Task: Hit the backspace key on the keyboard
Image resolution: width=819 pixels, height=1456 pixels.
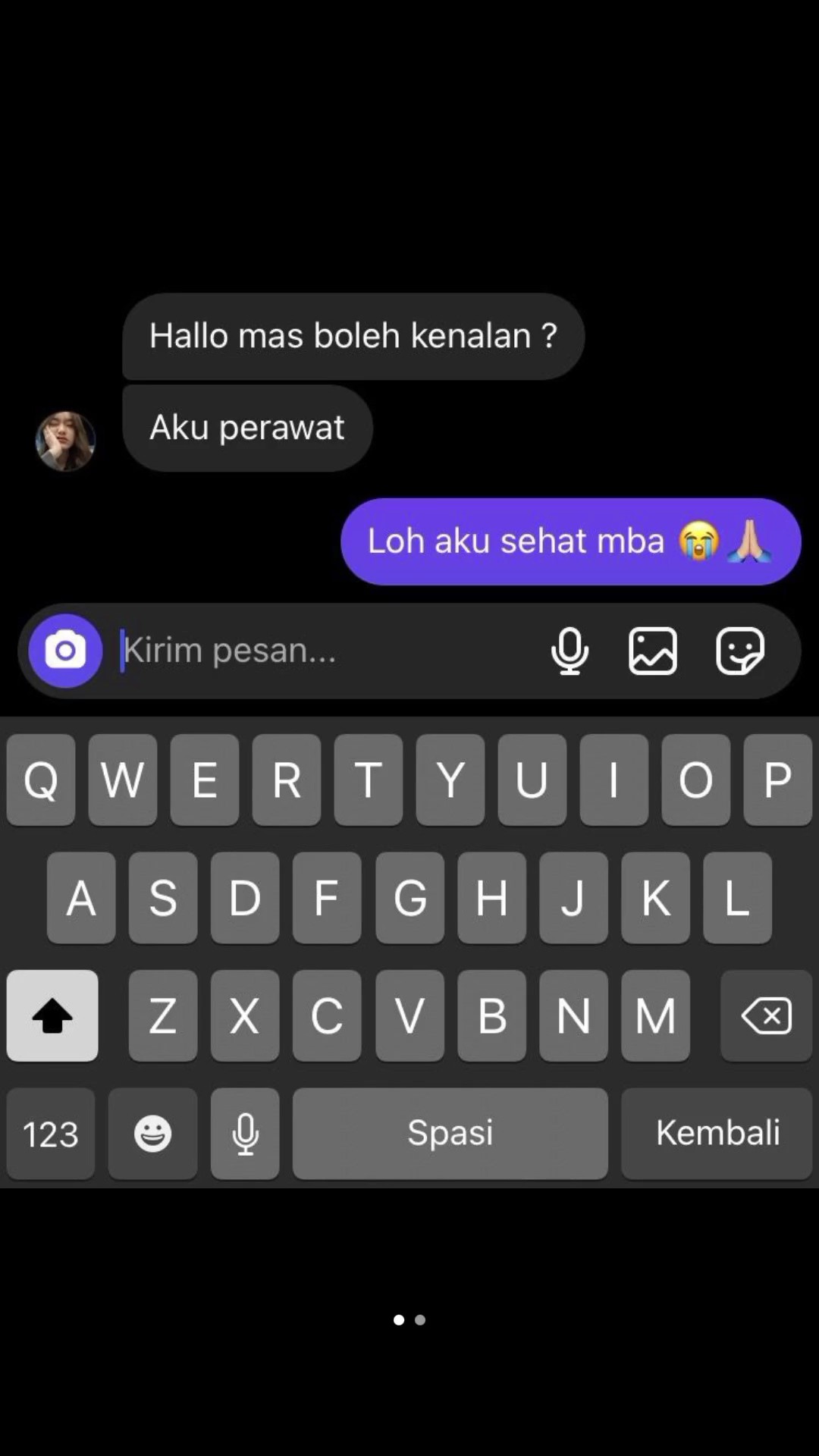Action: tap(766, 1015)
